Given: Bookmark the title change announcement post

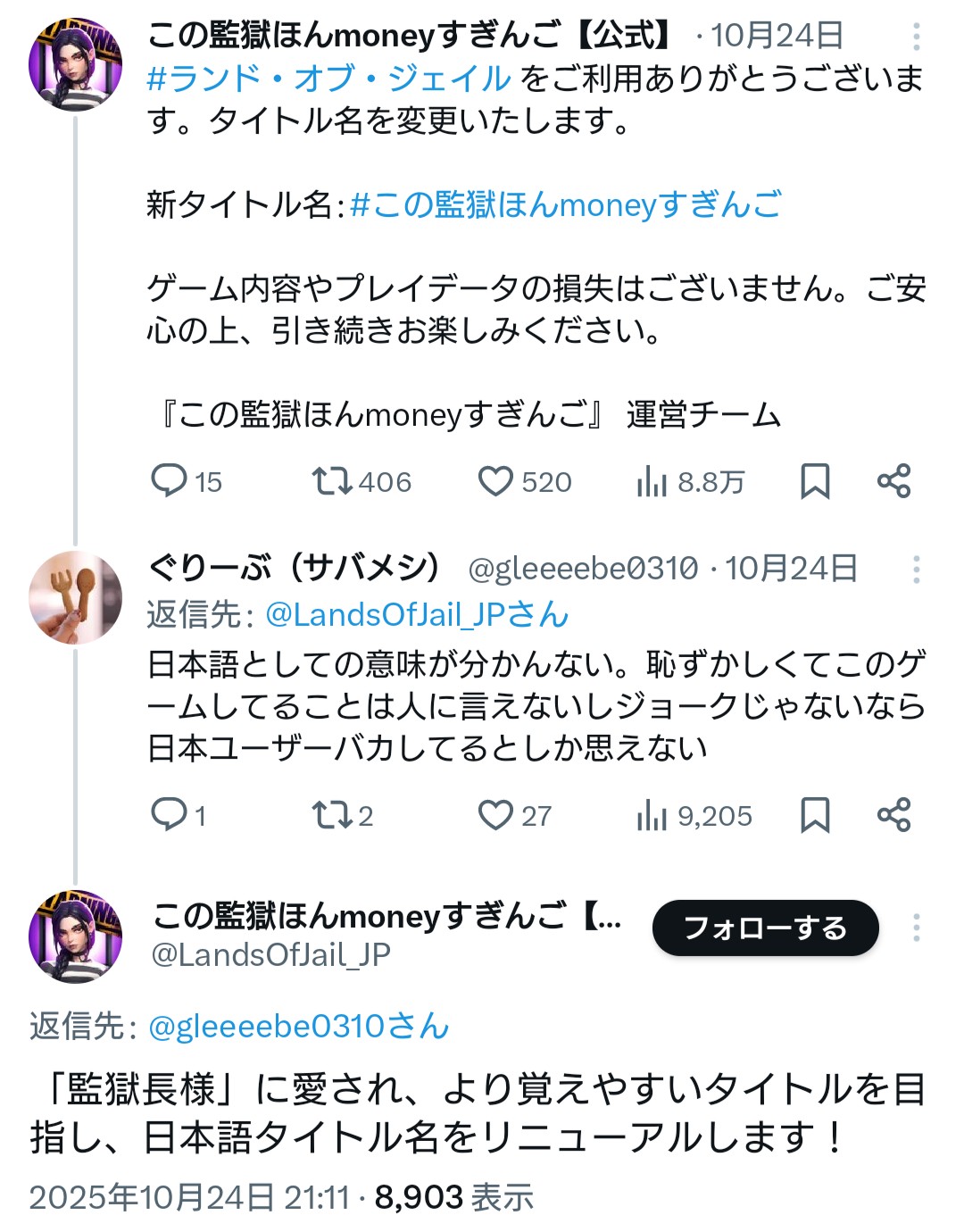Looking at the screenshot, I should click(x=815, y=481).
